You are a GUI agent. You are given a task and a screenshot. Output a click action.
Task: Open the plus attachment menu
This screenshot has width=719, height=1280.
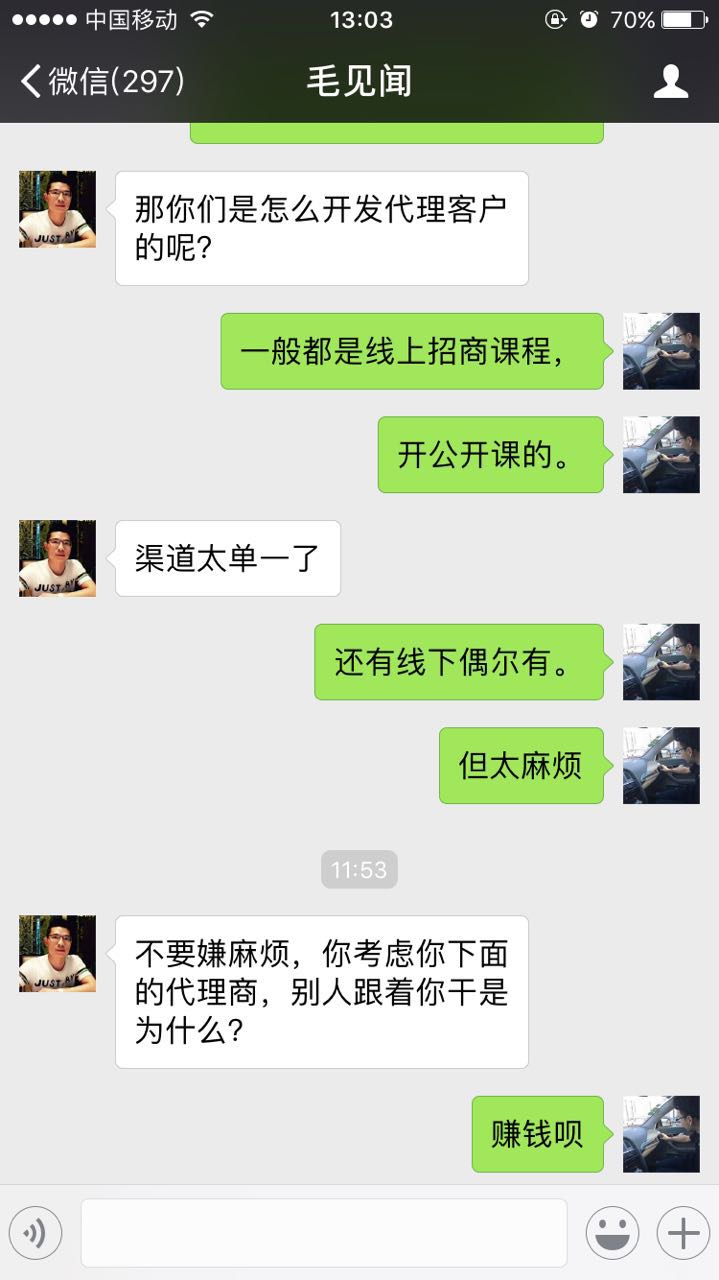[683, 1233]
